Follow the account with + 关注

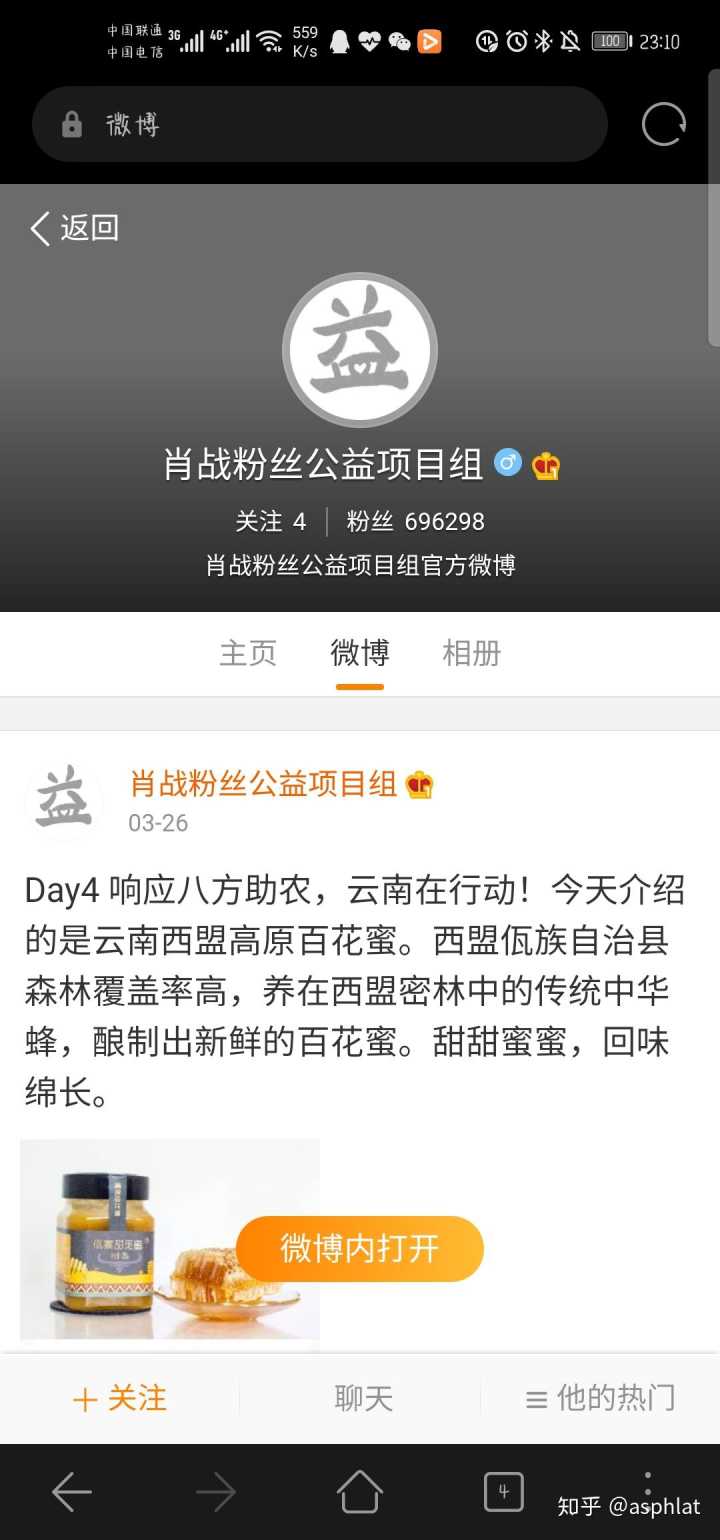coord(120,1398)
